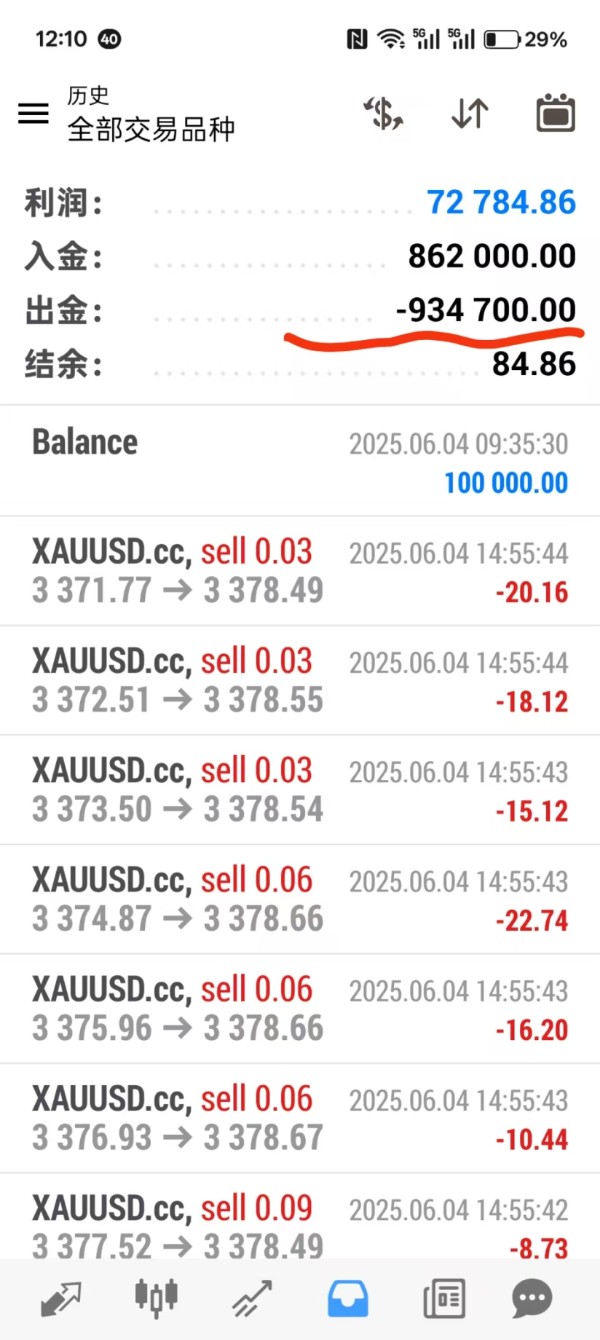Expand the sell 0.06 trade losing -22.74
The width and height of the screenshot is (600, 1340).
(300, 900)
